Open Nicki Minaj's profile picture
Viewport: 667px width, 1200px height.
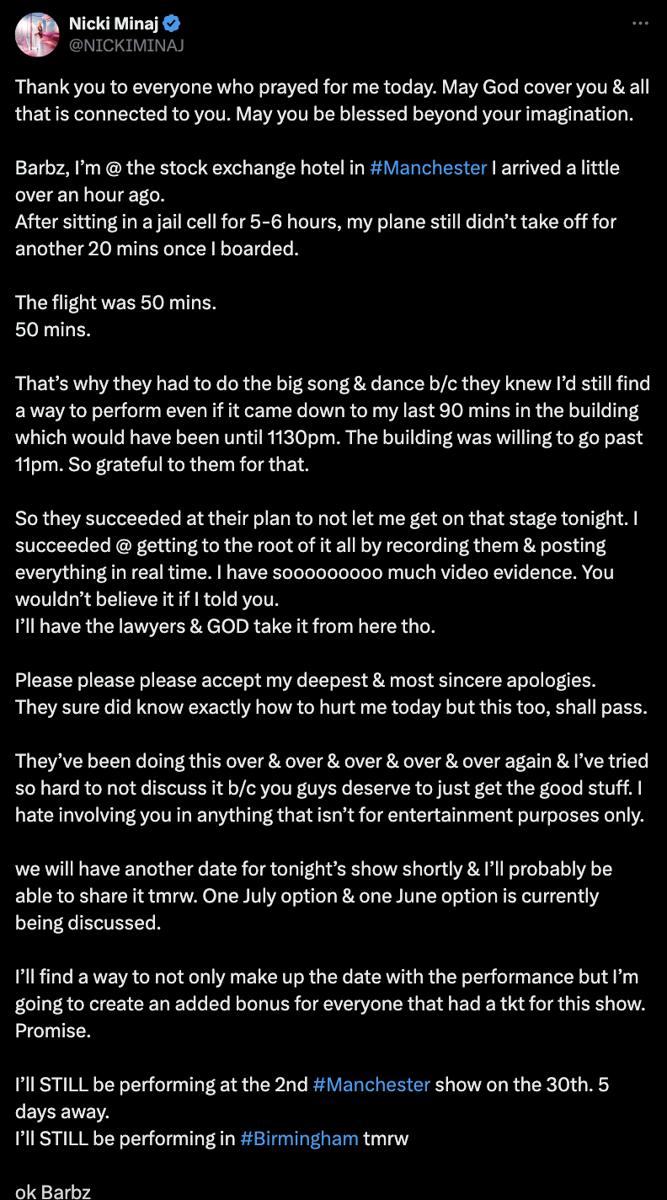35,35
